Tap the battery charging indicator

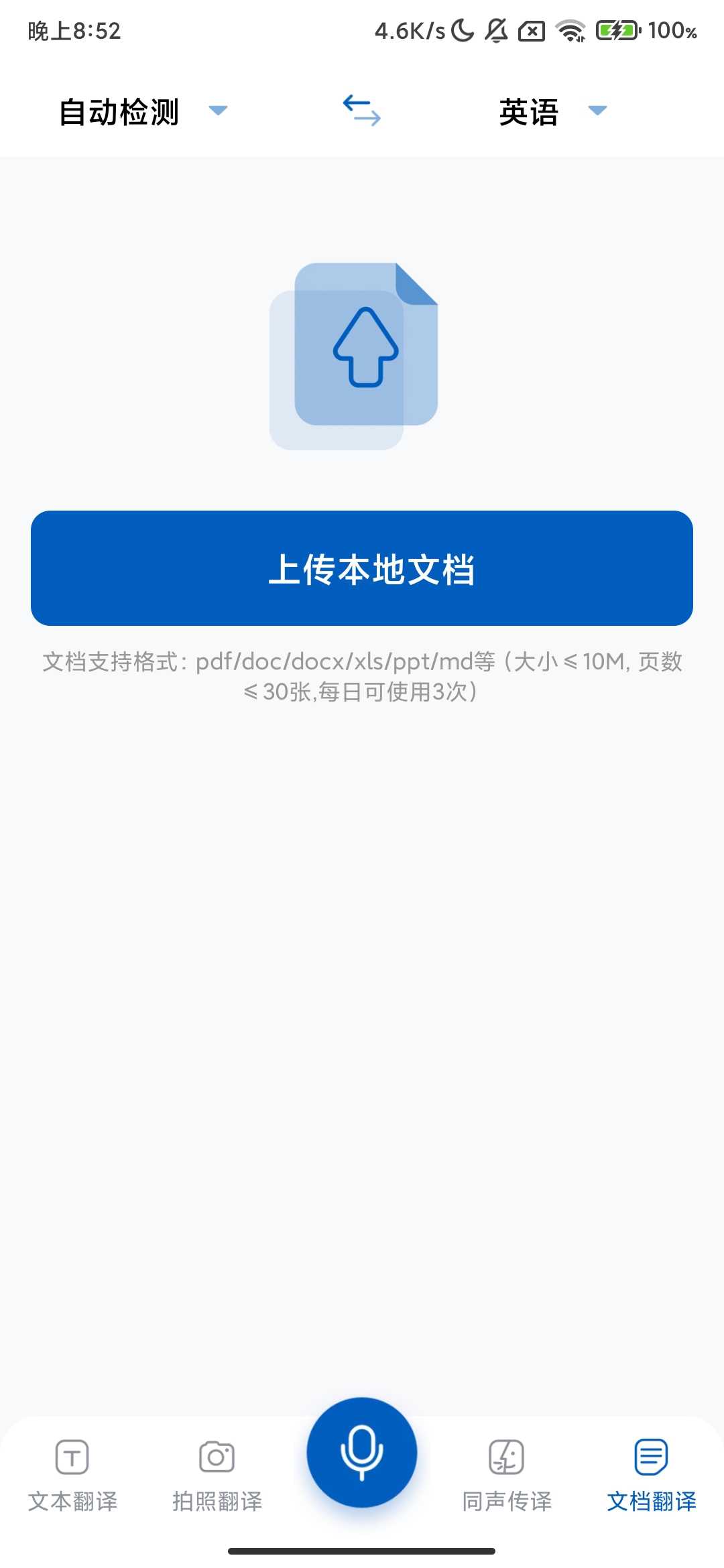point(618,31)
